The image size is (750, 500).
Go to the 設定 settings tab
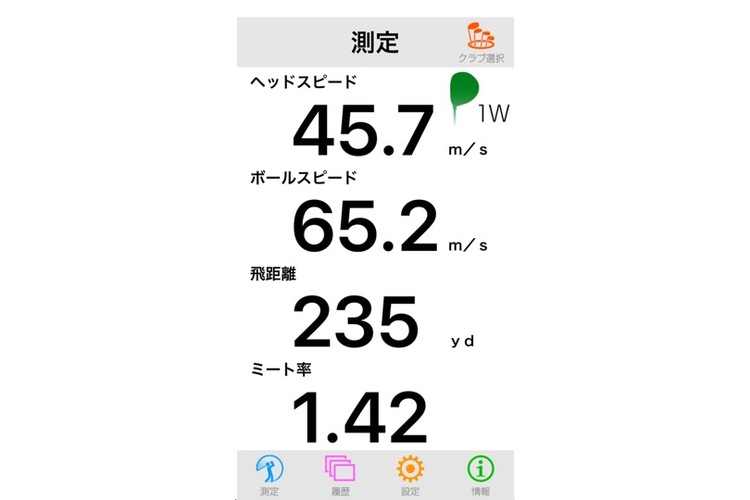(410, 472)
